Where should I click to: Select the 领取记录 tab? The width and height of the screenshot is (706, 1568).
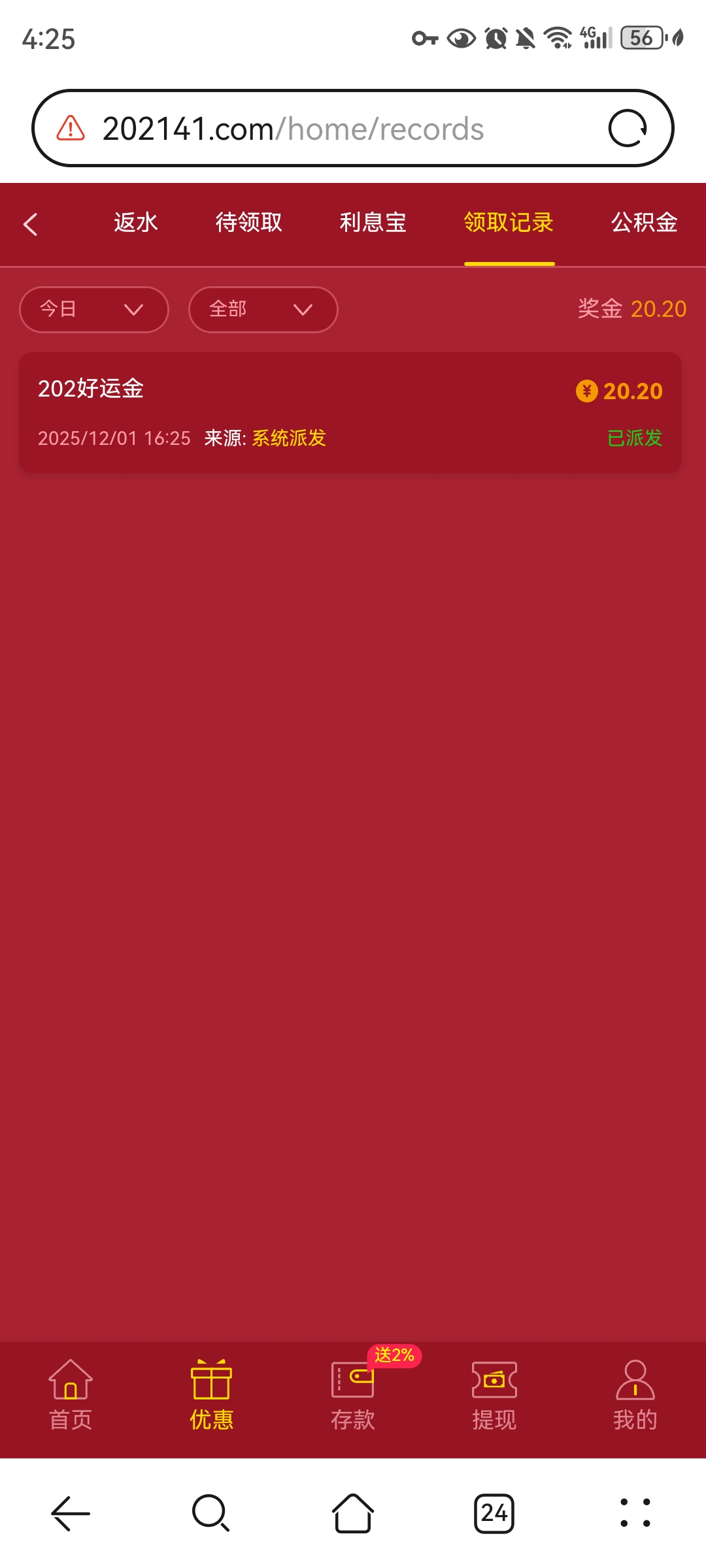(509, 223)
